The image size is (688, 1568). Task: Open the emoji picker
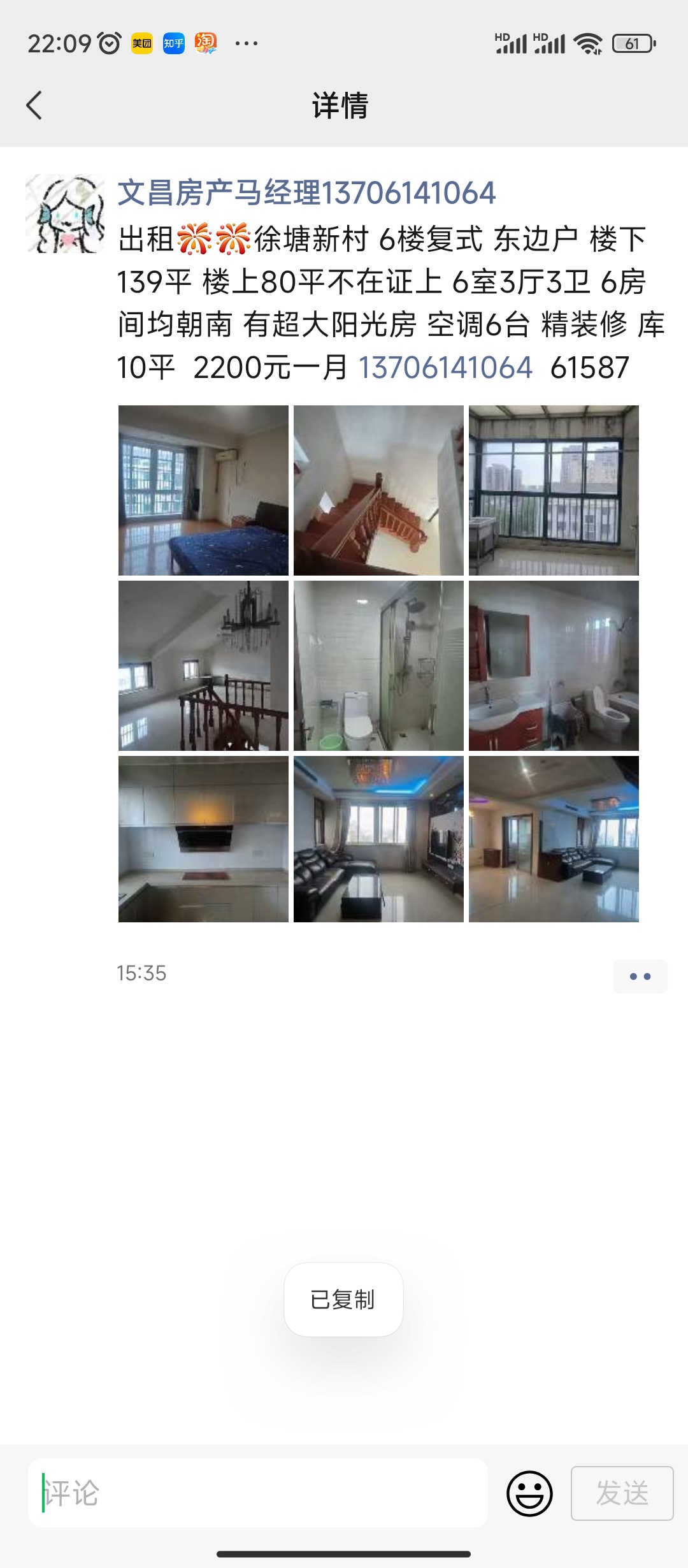click(529, 1493)
